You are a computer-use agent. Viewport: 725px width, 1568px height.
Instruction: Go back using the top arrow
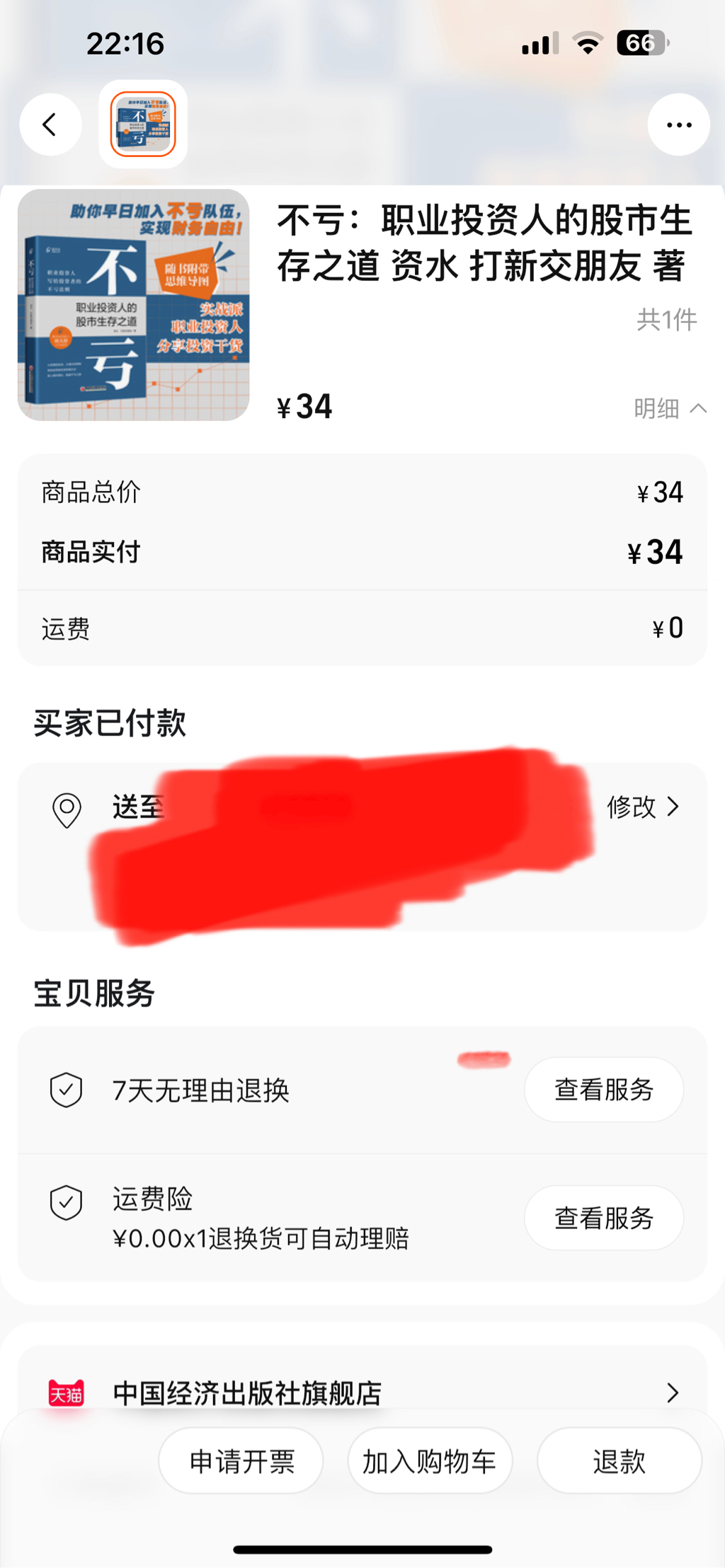point(50,125)
